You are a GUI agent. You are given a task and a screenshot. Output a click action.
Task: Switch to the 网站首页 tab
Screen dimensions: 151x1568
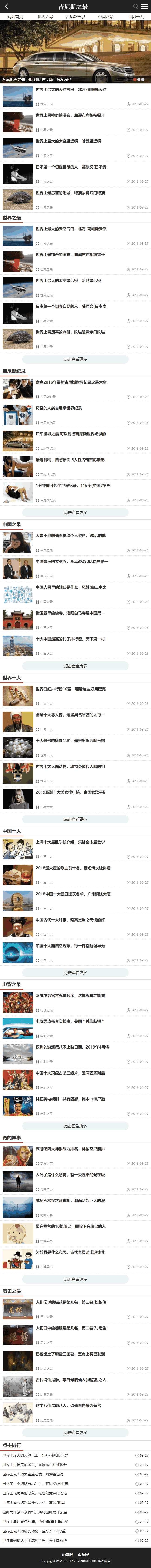click(x=15, y=17)
